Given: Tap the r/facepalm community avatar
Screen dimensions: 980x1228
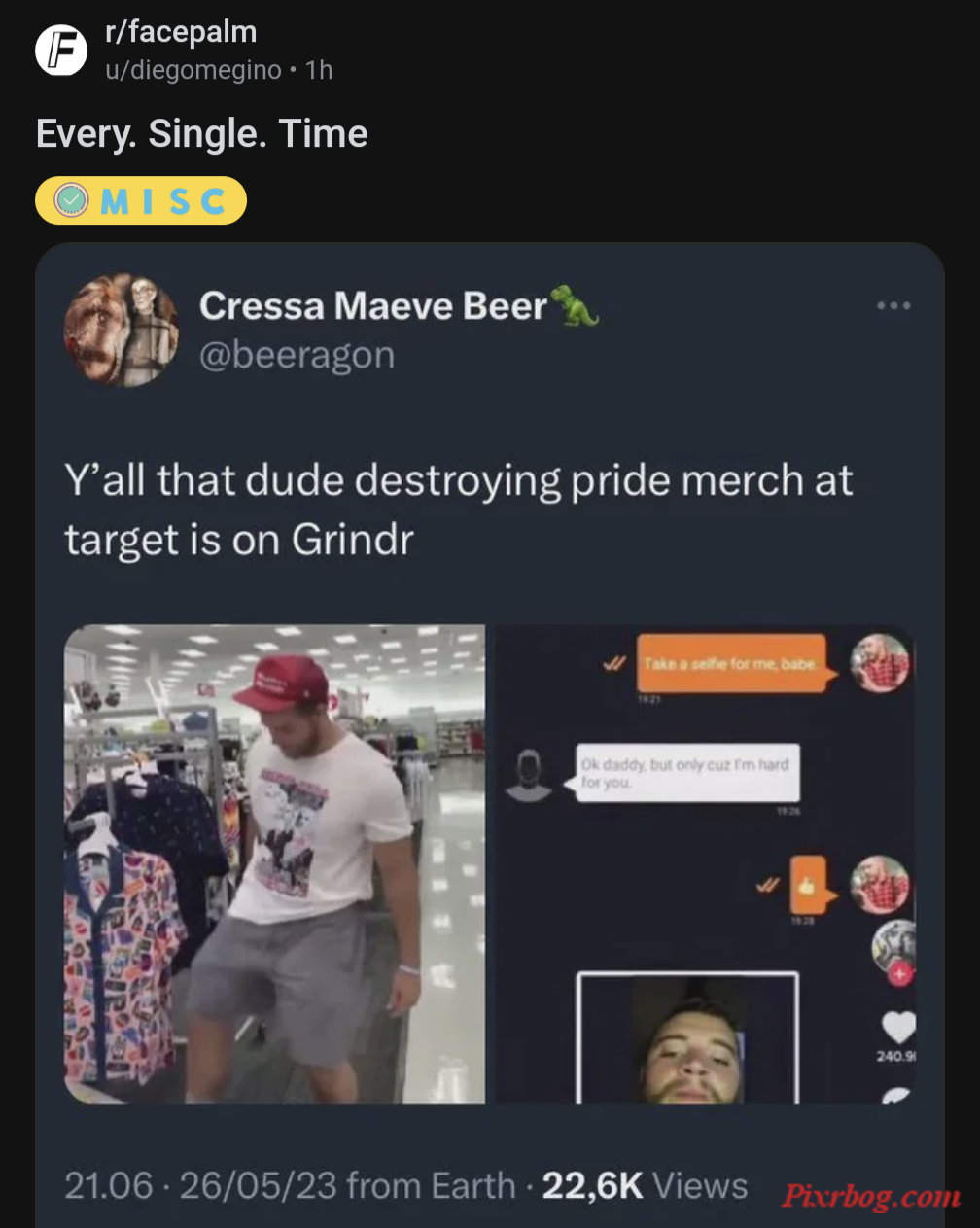Looking at the screenshot, I should tap(60, 51).
